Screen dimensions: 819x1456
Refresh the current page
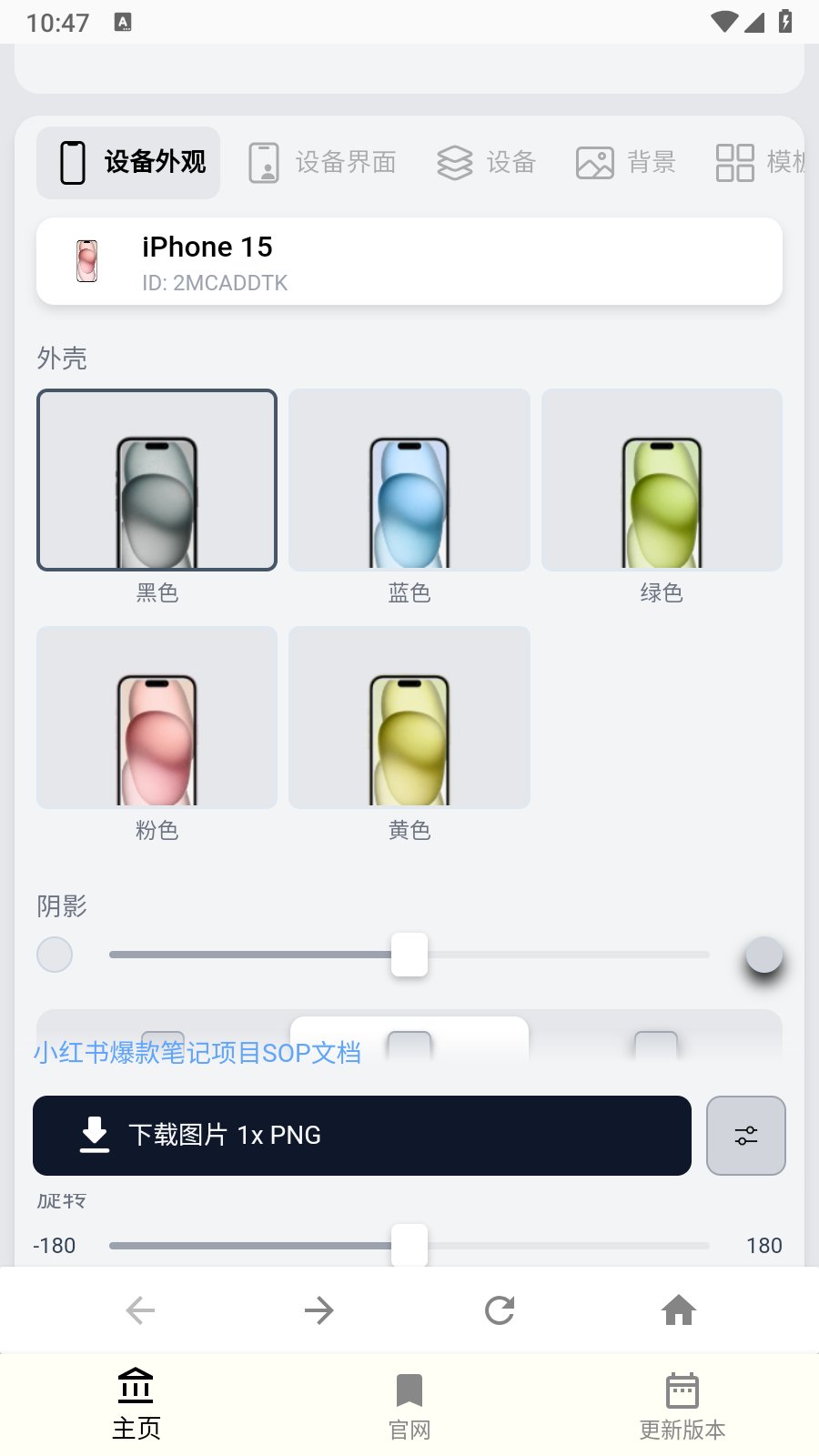pyautogui.click(x=500, y=1310)
